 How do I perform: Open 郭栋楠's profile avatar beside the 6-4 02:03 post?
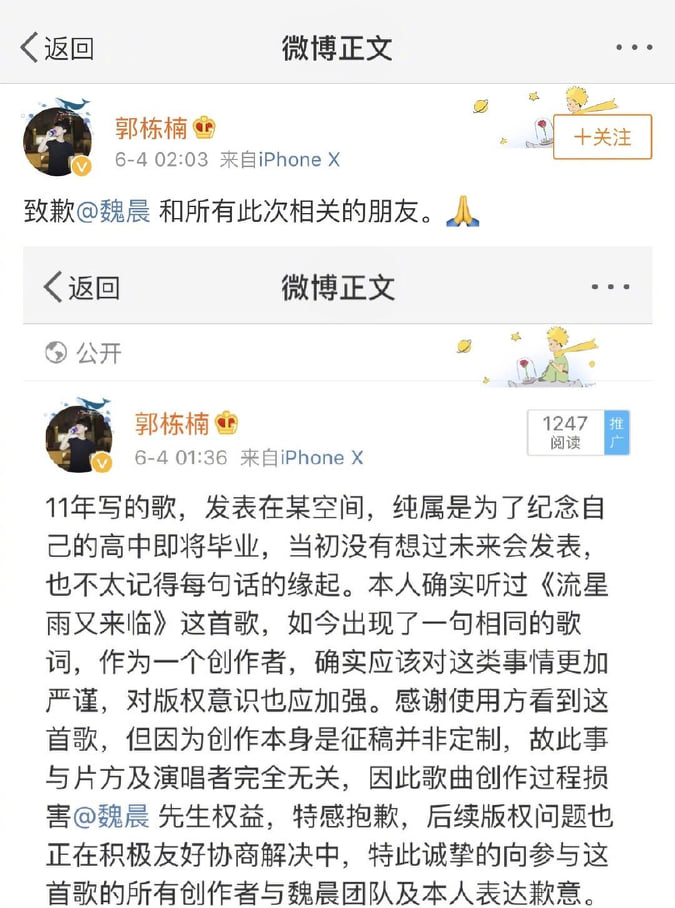point(57,140)
